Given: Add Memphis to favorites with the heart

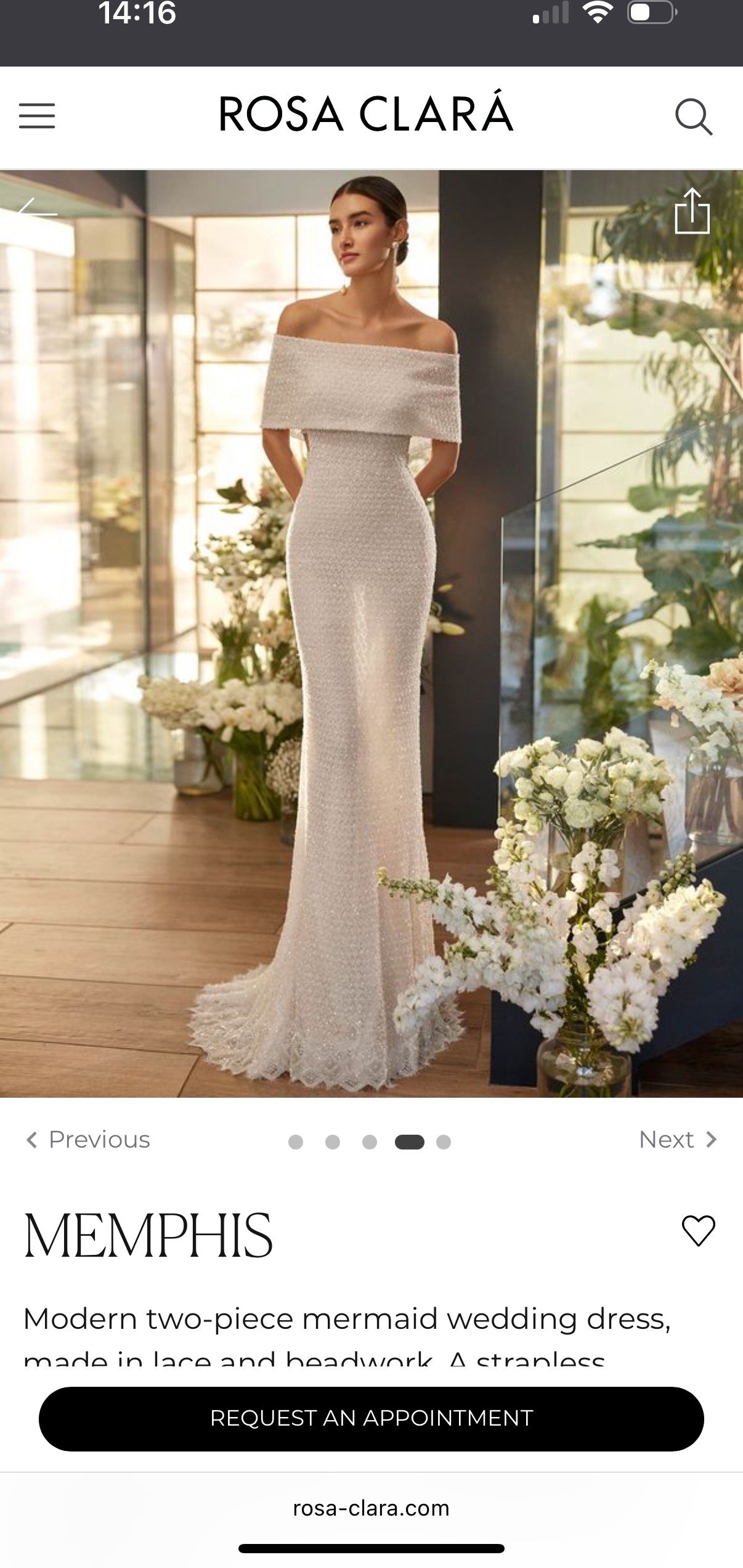Looking at the screenshot, I should pos(698,1231).
